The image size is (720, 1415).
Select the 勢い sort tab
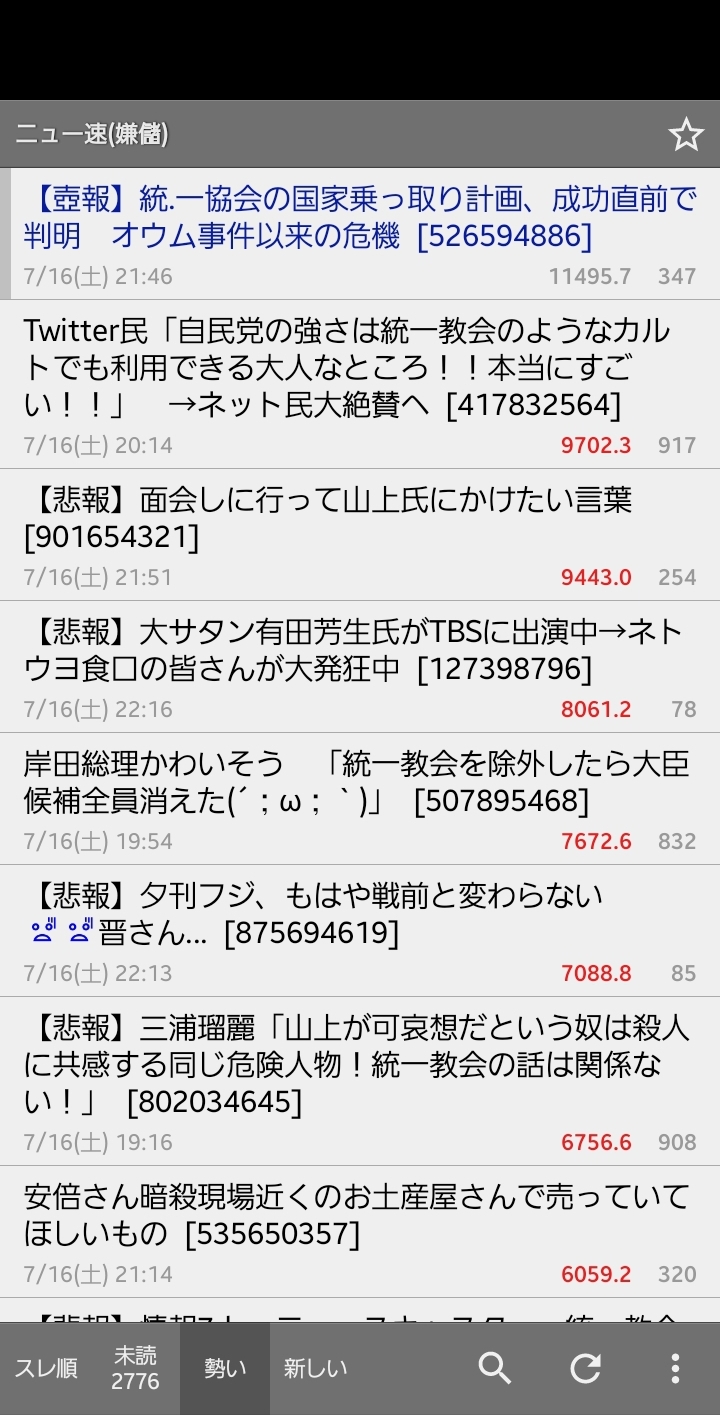point(225,1368)
